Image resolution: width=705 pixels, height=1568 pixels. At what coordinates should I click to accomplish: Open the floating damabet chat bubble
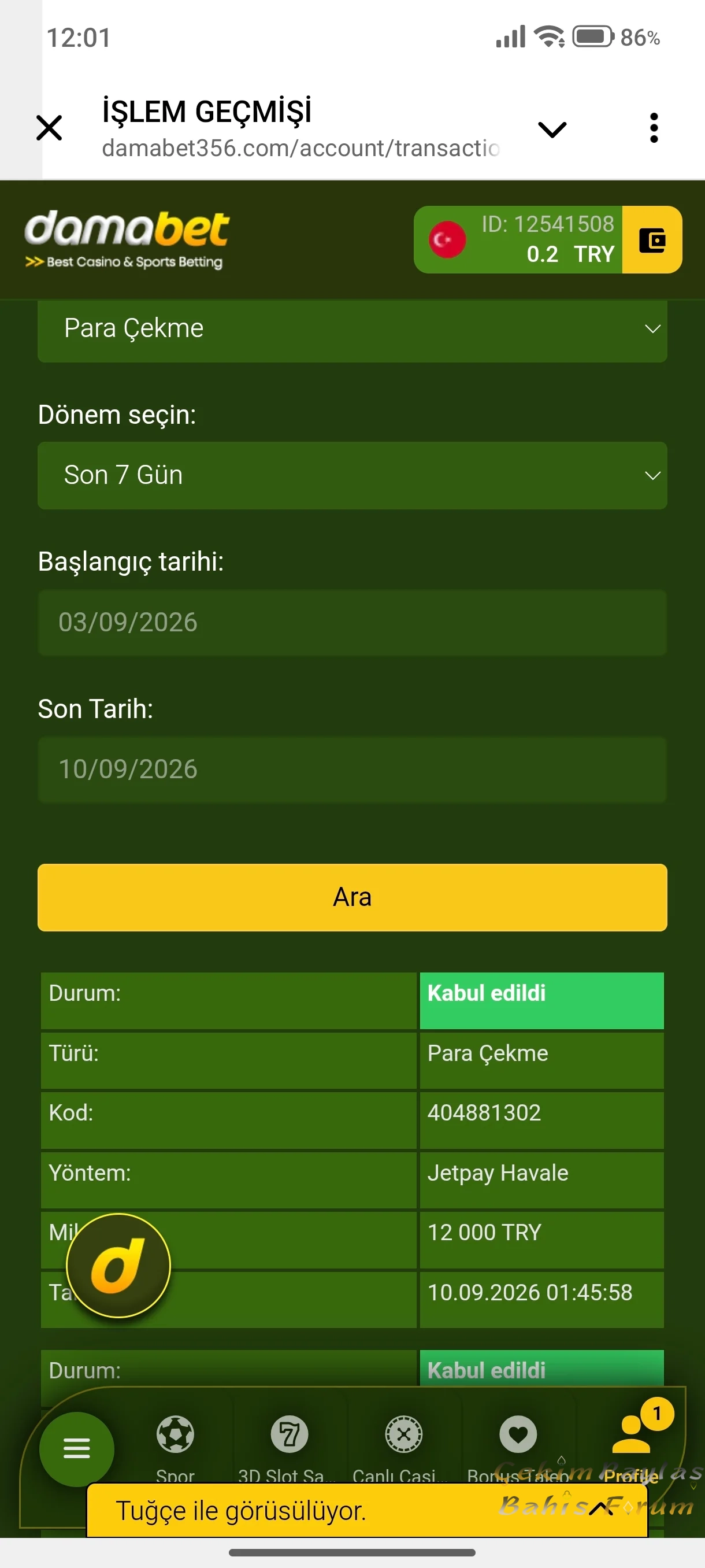click(118, 1266)
